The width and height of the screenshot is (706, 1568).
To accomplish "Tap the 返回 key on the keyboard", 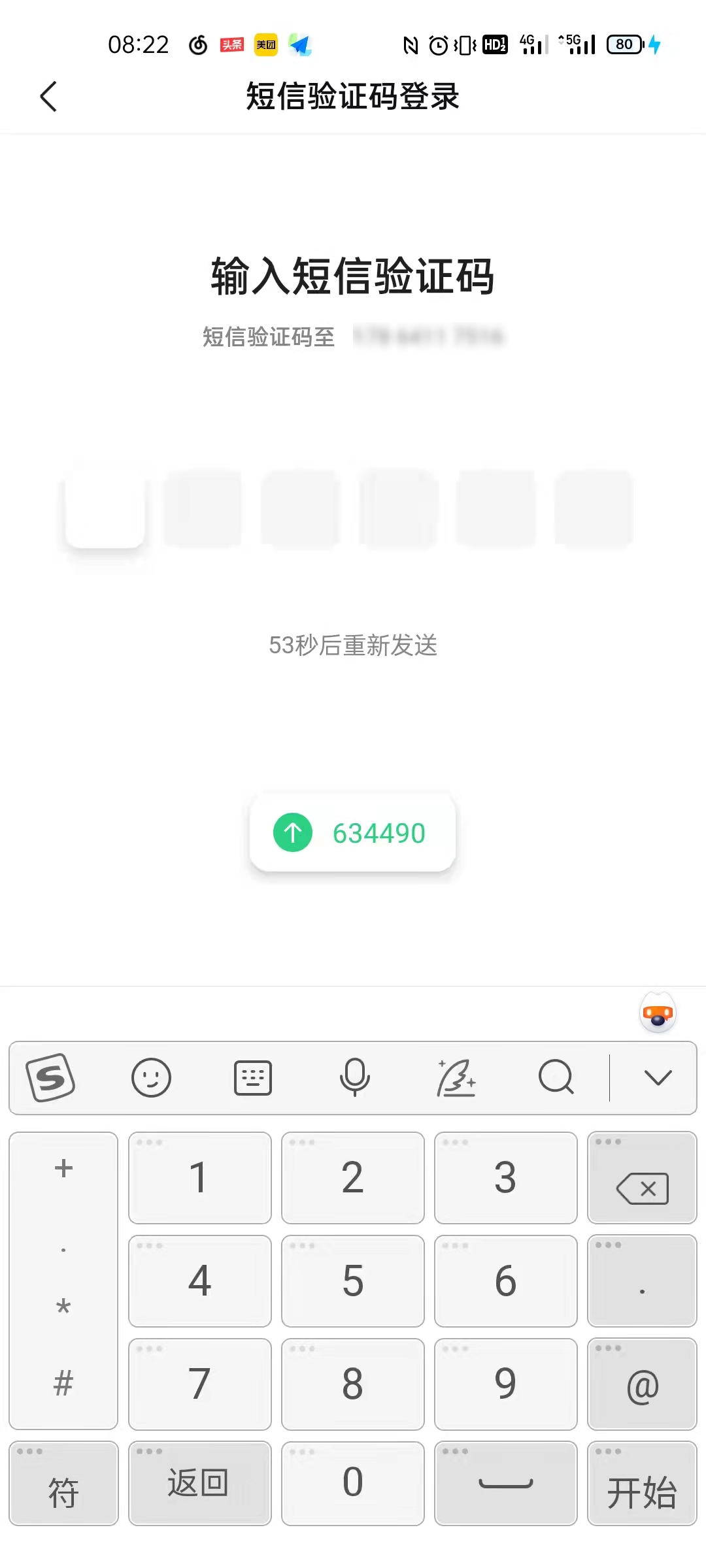I will [x=199, y=1483].
